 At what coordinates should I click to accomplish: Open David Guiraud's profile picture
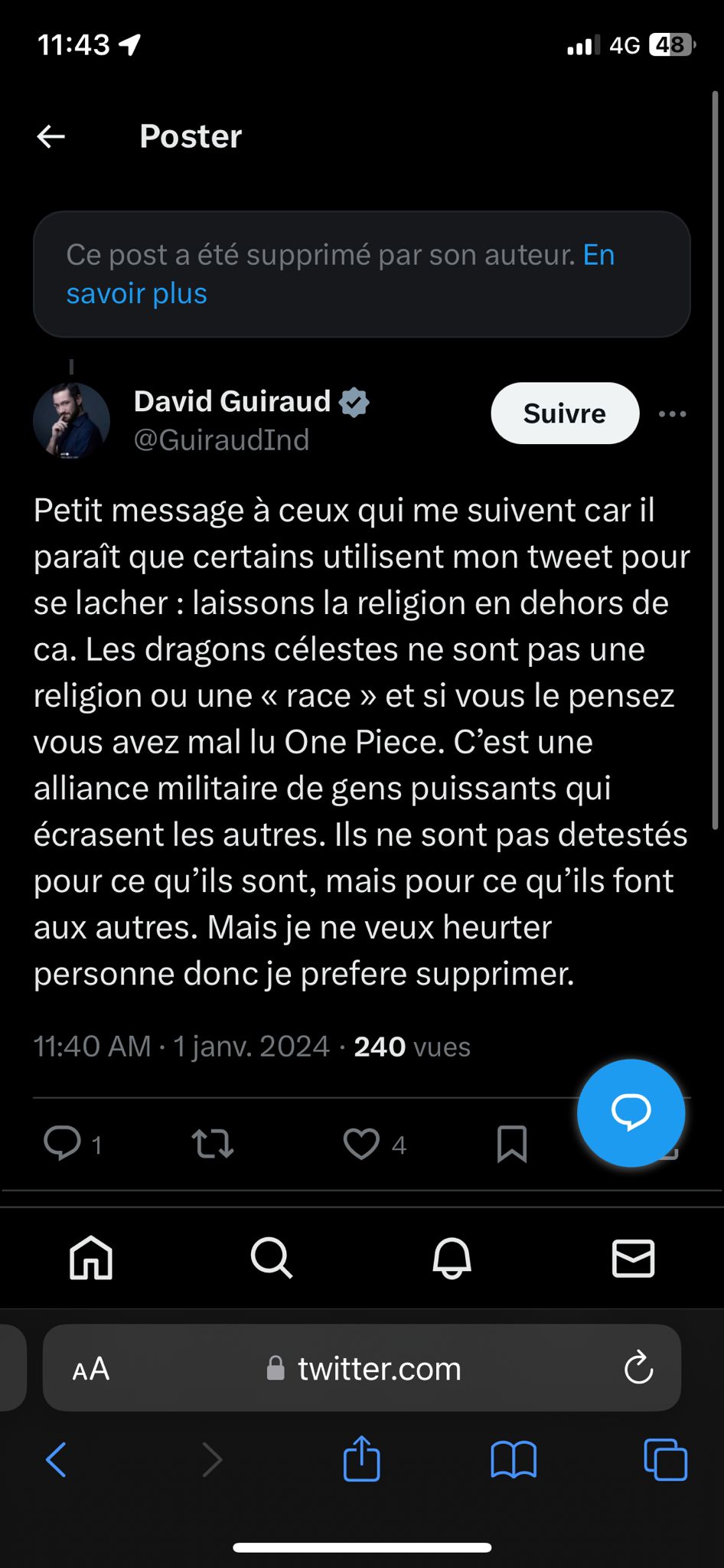71,420
